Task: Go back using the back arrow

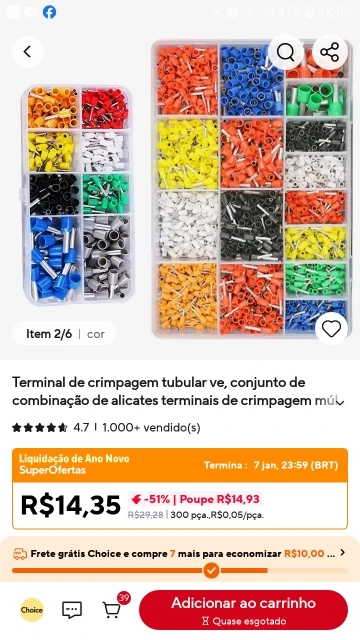Action: pyautogui.click(x=27, y=52)
